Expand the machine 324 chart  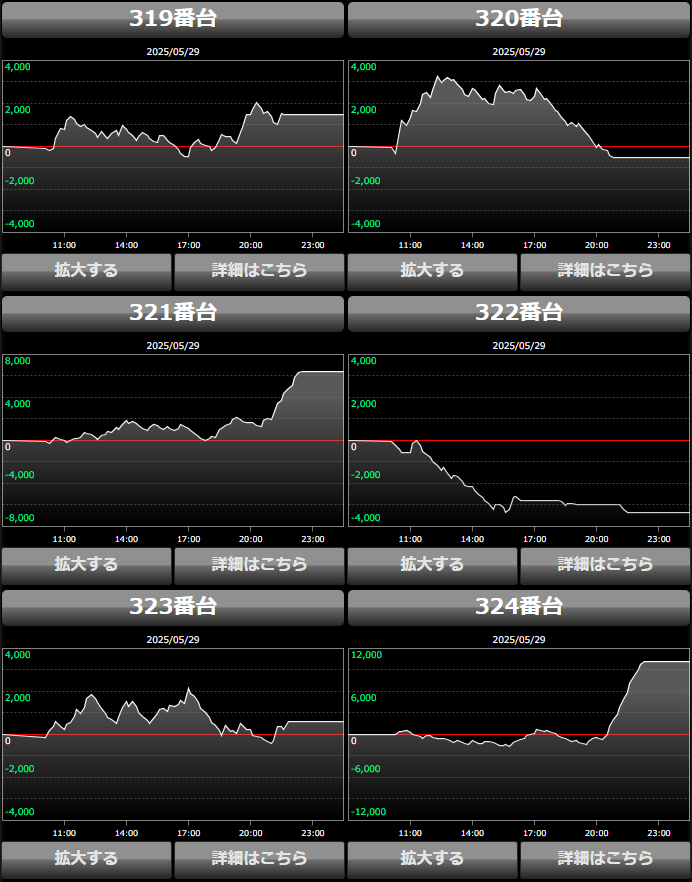432,859
